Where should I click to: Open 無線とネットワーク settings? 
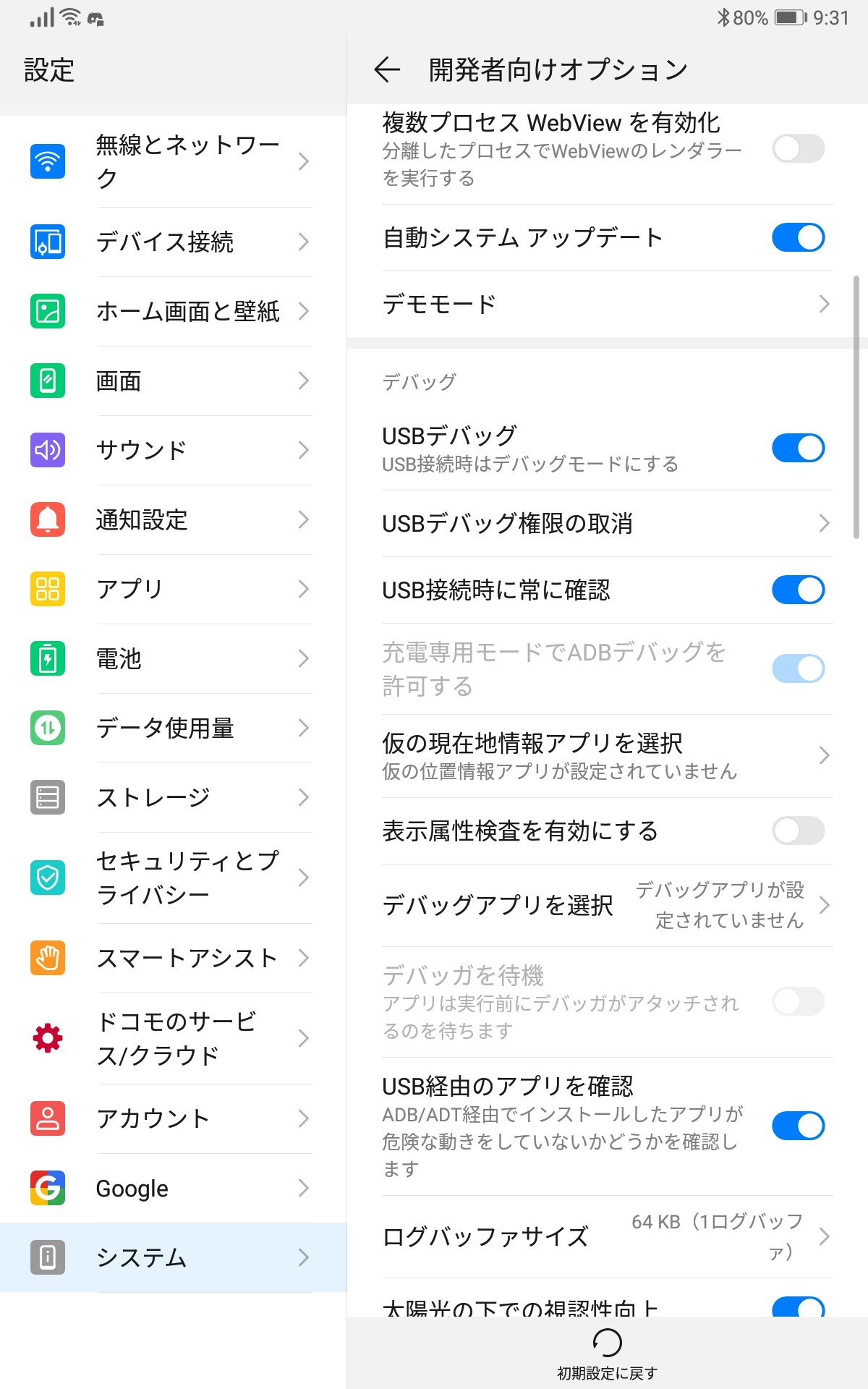174,161
